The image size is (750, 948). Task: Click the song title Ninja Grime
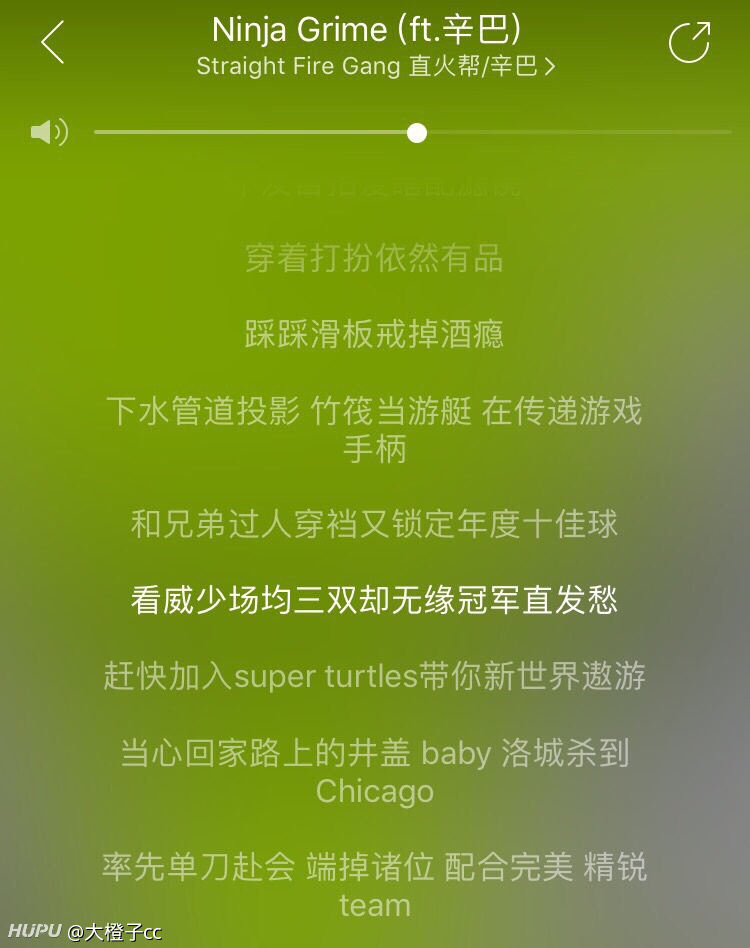pyautogui.click(x=375, y=29)
